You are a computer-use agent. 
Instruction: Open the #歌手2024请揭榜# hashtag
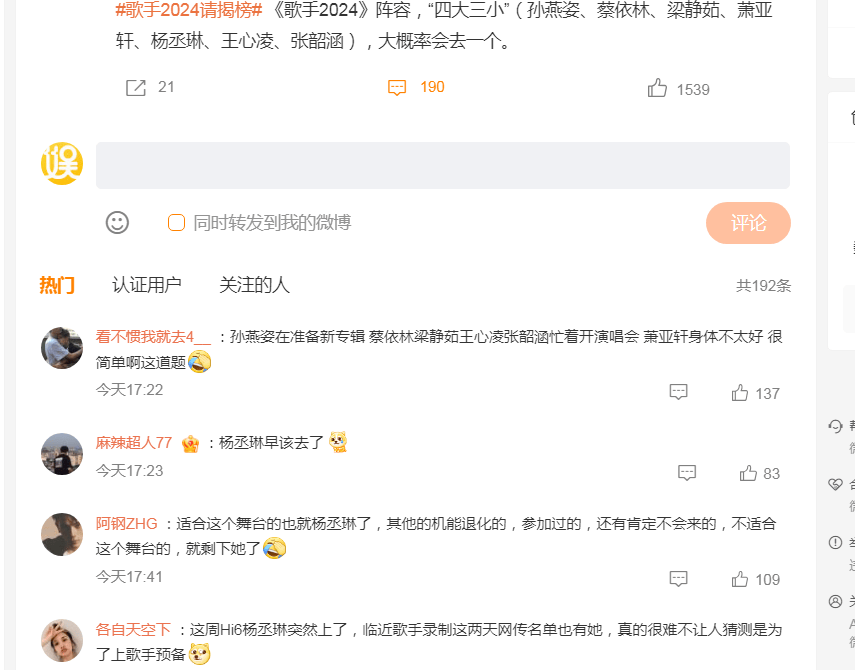coord(188,11)
